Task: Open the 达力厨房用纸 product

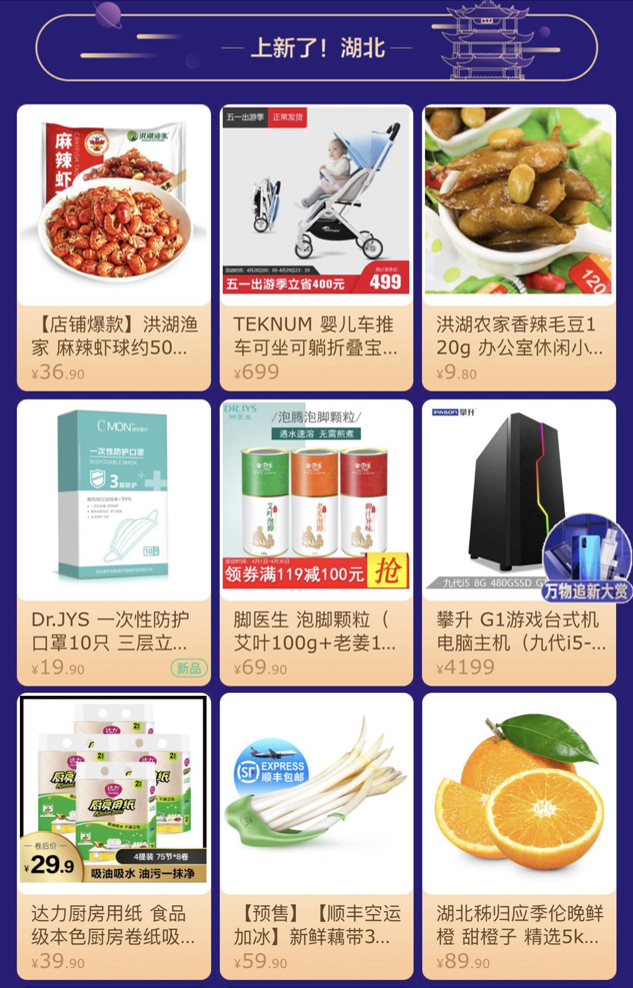Action: [x=114, y=835]
